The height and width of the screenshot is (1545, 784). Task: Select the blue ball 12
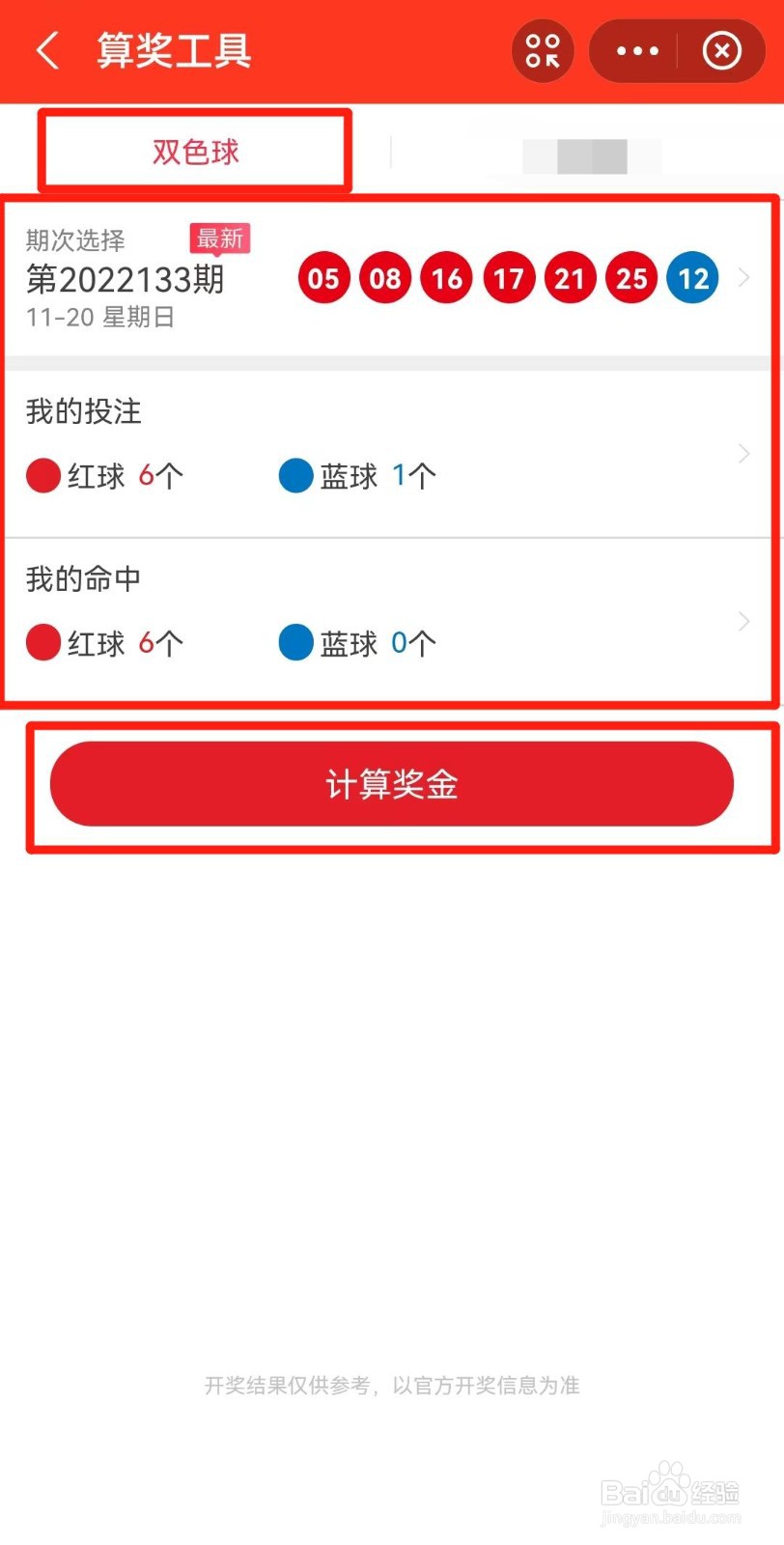(x=692, y=278)
